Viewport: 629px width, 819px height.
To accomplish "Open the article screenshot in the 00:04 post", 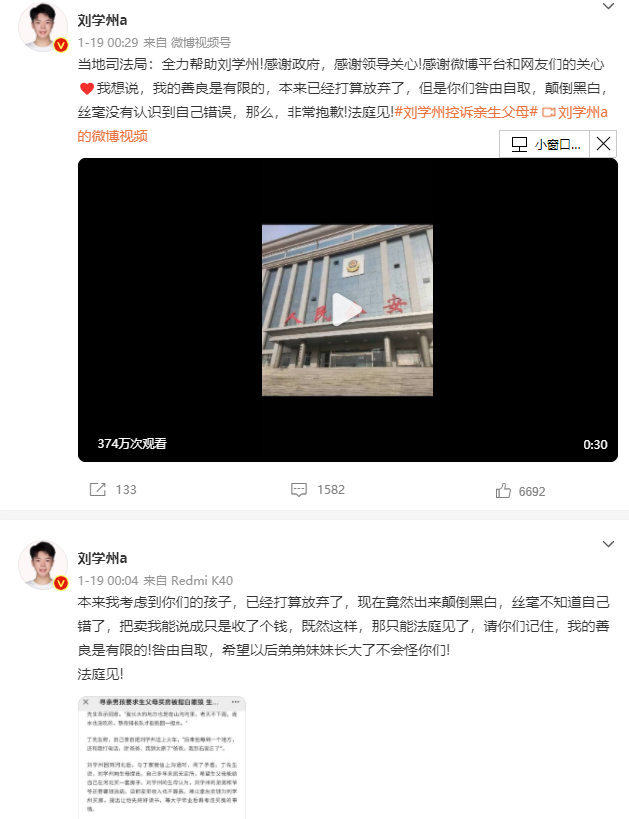I will coord(162,756).
